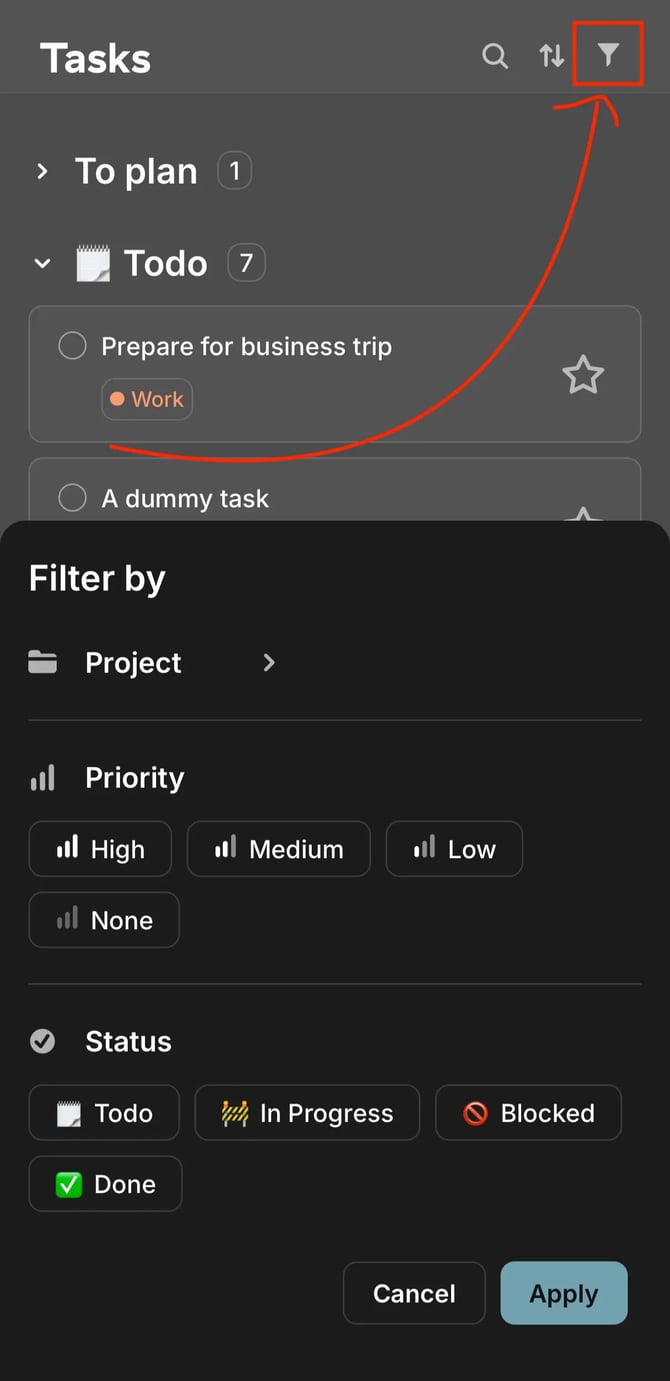Pick the Blocked status chip
Viewport: 670px width, 1381px height.
[x=528, y=1113]
